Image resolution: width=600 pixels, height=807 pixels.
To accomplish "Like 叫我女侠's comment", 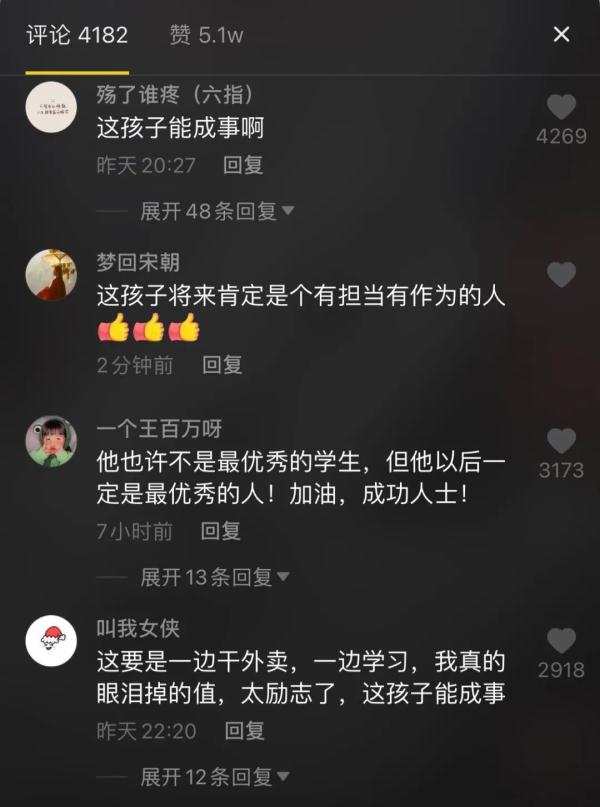I will tap(562, 641).
